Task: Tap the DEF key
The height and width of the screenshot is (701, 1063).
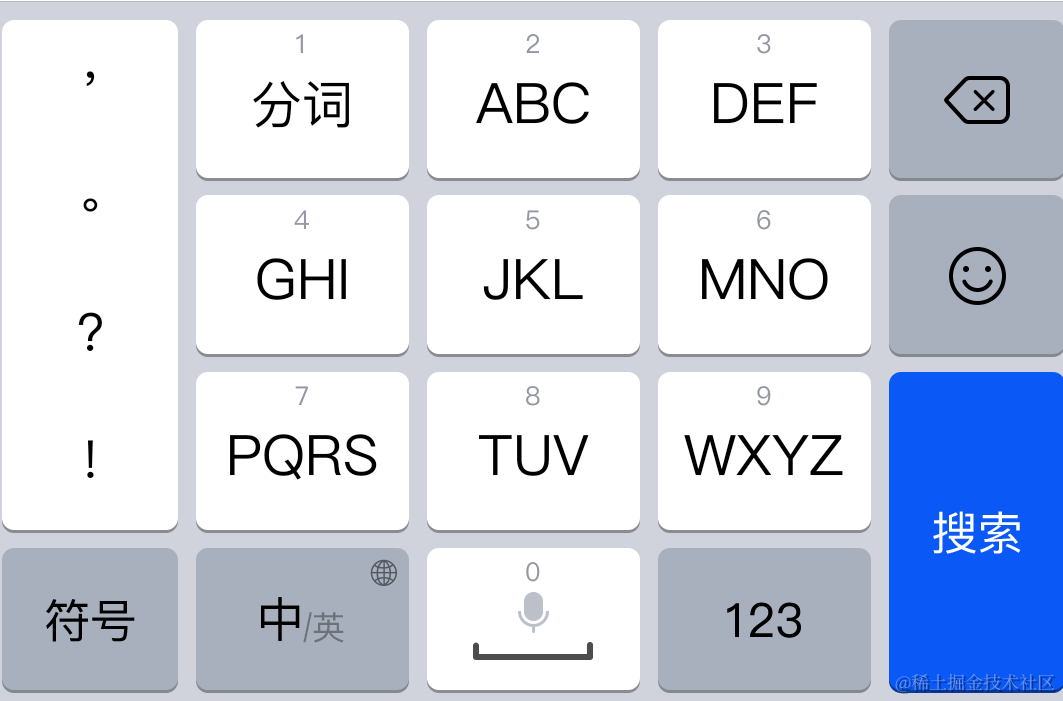Action: [764, 99]
